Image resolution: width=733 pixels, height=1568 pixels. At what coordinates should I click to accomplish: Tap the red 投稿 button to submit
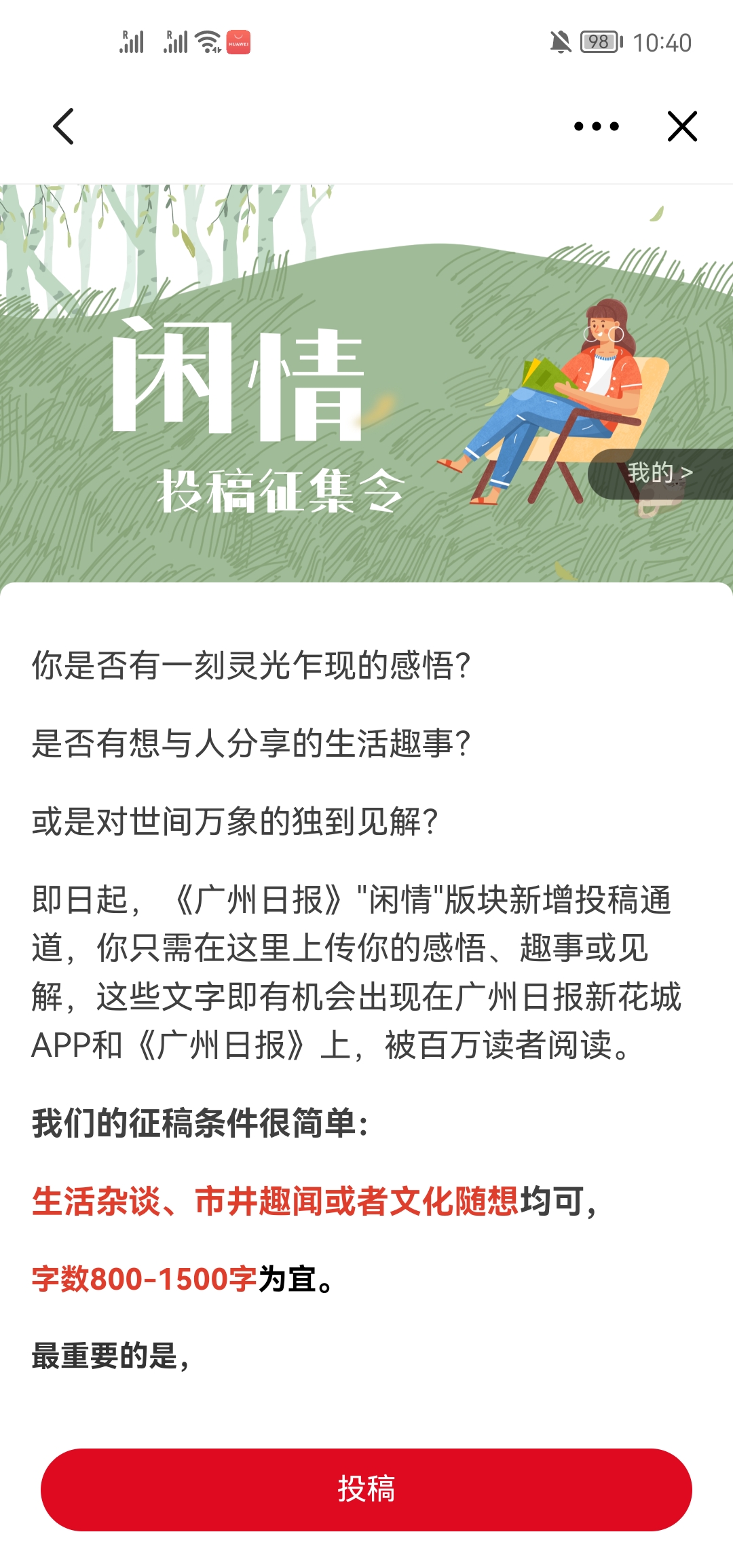366,1489
